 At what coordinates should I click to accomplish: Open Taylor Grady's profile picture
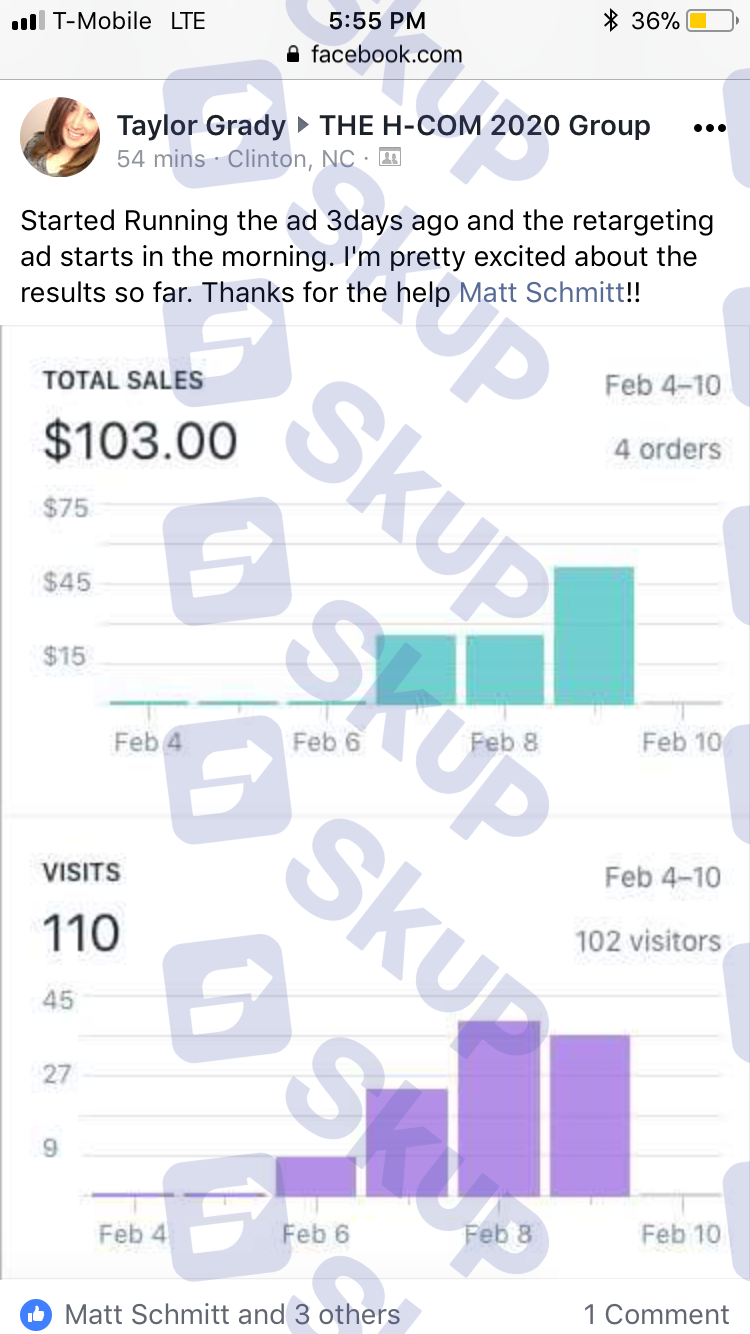[x=60, y=137]
